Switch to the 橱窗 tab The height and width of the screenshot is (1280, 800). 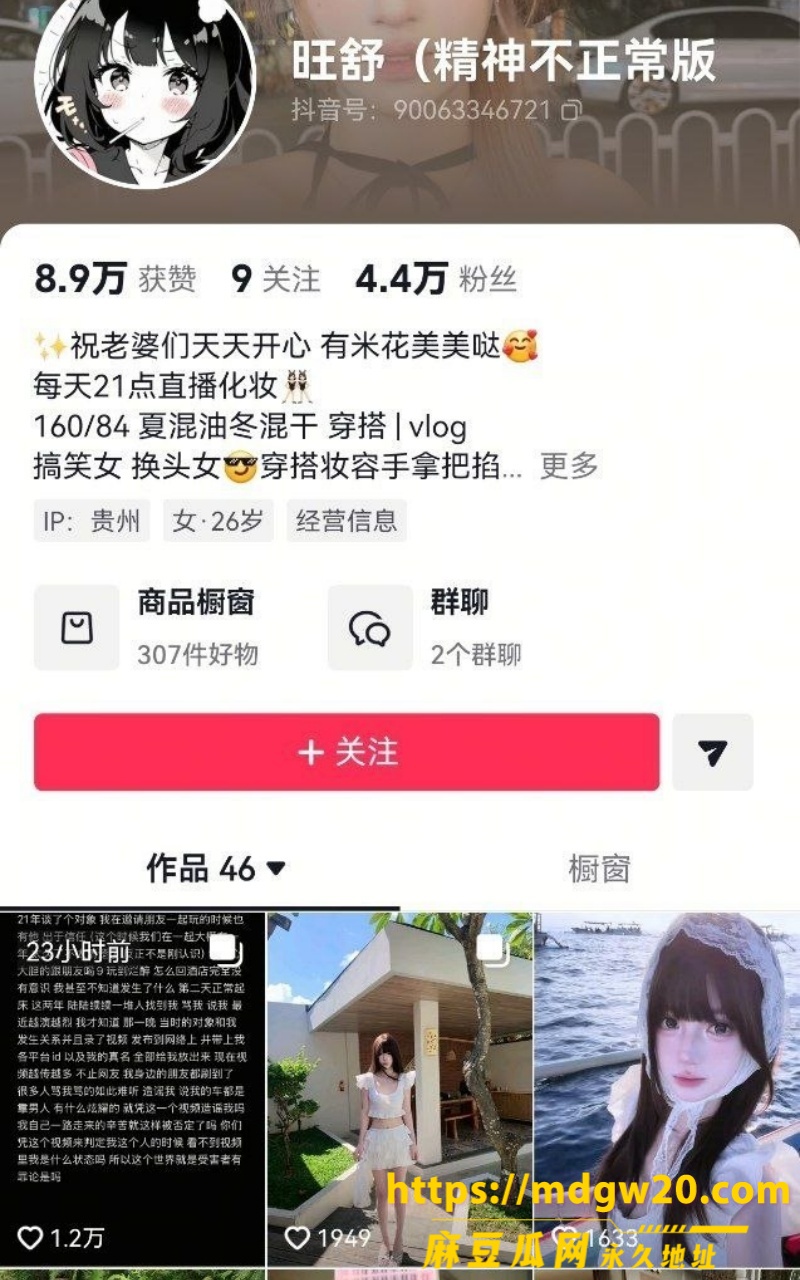(599, 868)
